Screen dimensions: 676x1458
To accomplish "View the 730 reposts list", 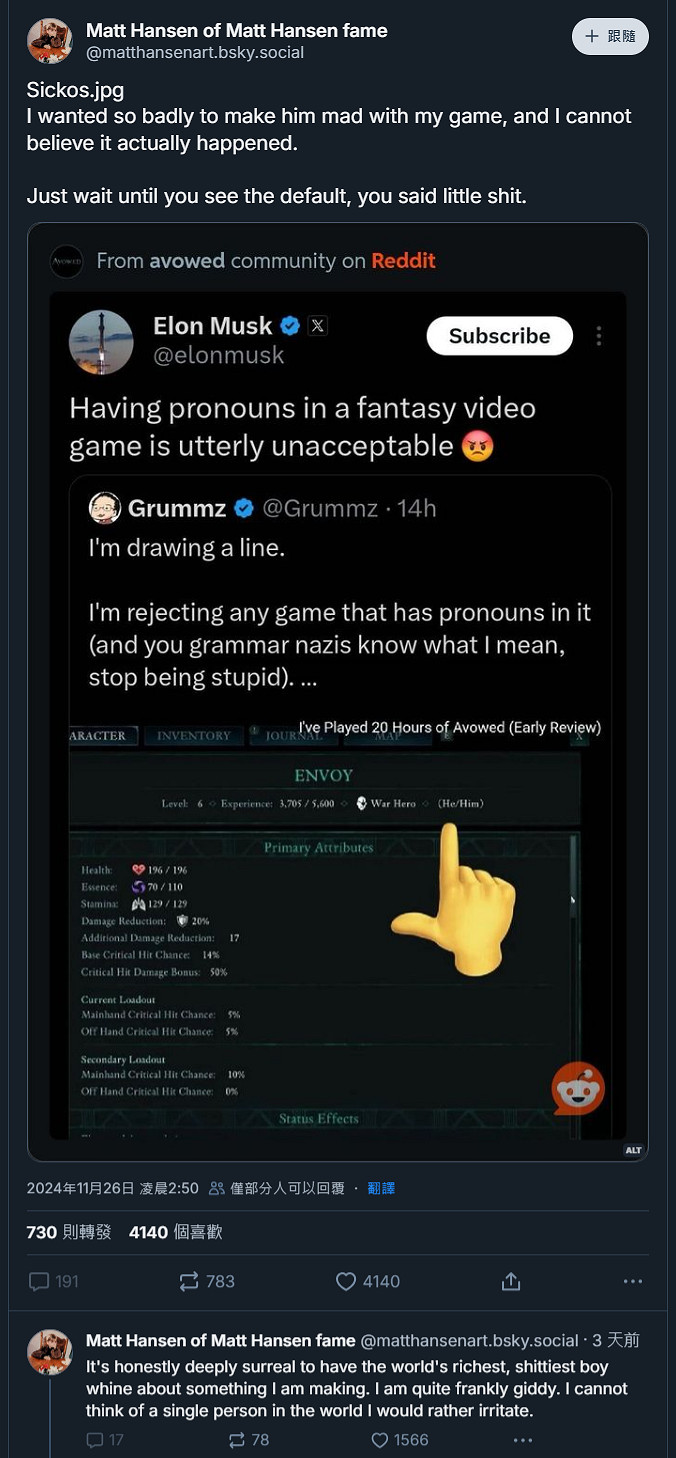I will click(69, 1232).
